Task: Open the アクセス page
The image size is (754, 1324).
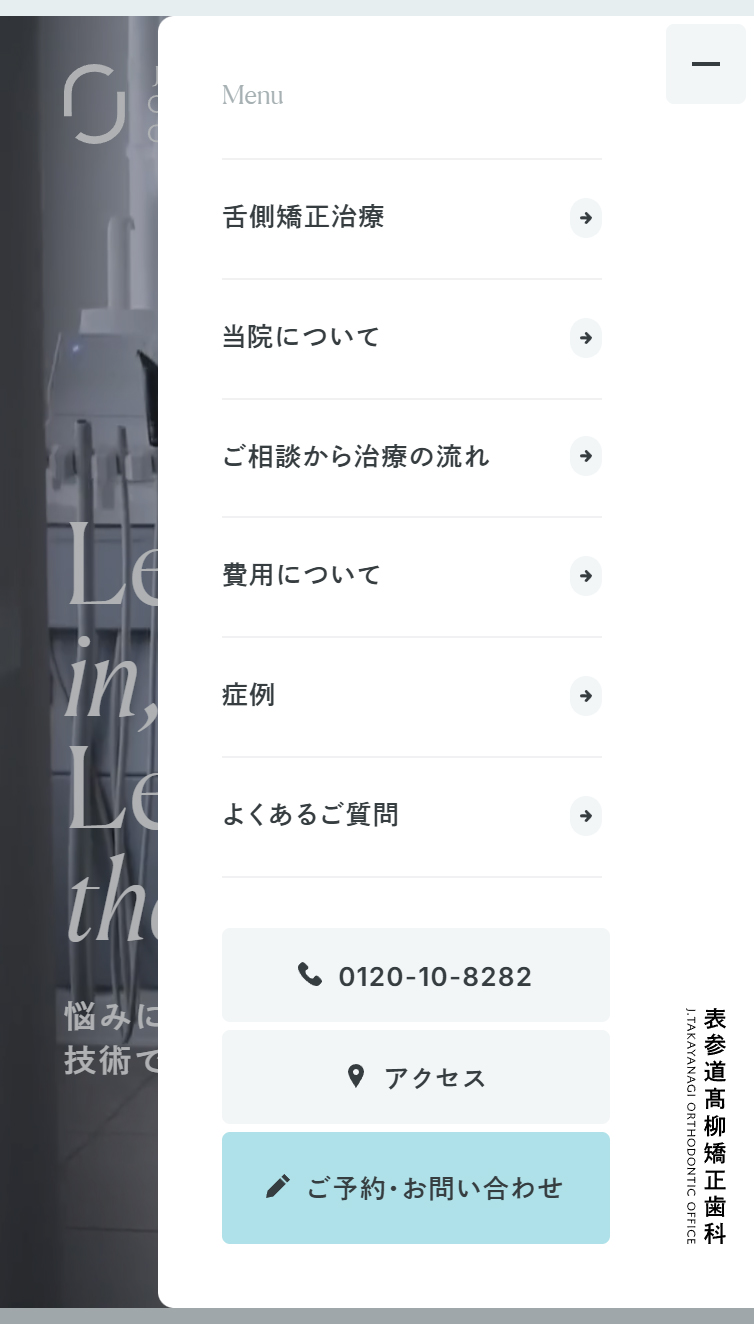Action: (416, 1077)
